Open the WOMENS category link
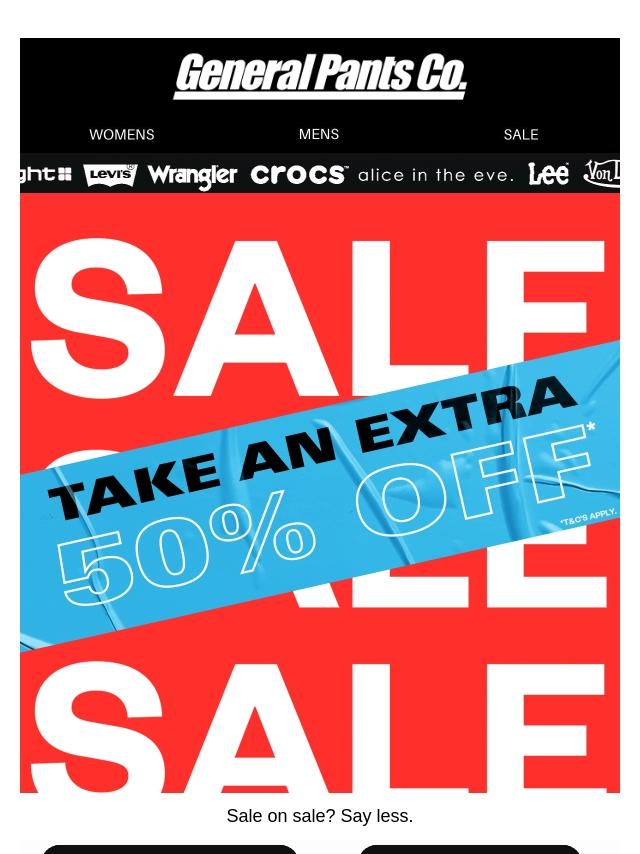Viewport: 640px width, 854px height. 121,135
